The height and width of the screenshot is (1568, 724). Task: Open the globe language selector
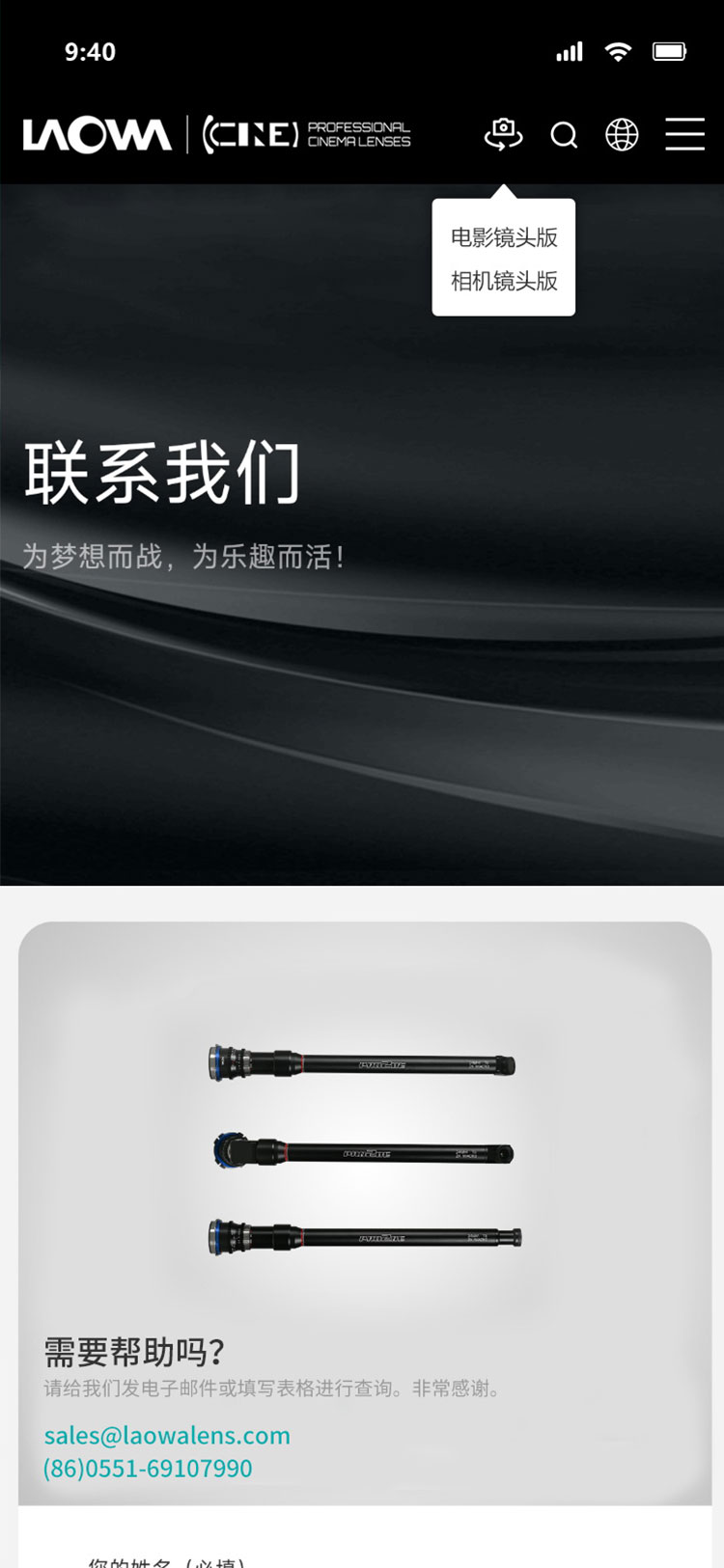[x=622, y=135]
